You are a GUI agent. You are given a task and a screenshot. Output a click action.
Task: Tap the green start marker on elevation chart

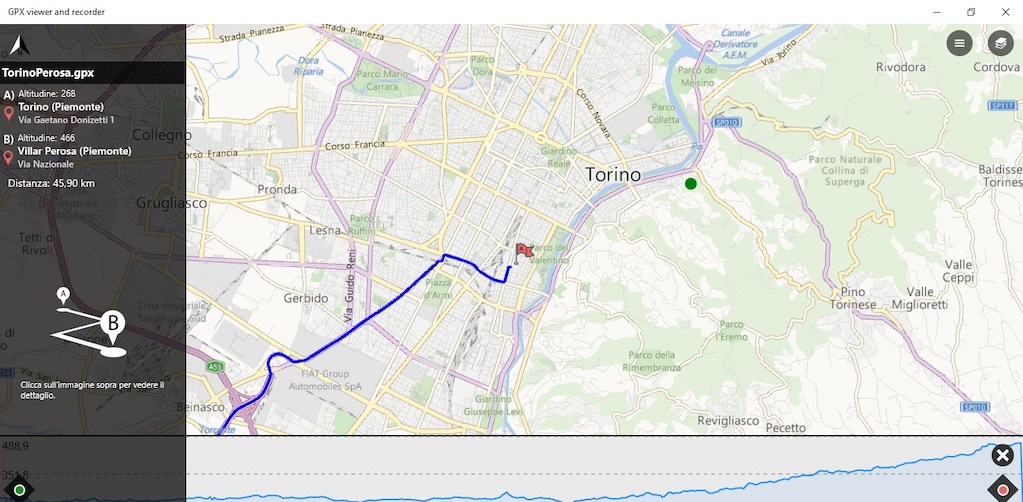[20, 490]
